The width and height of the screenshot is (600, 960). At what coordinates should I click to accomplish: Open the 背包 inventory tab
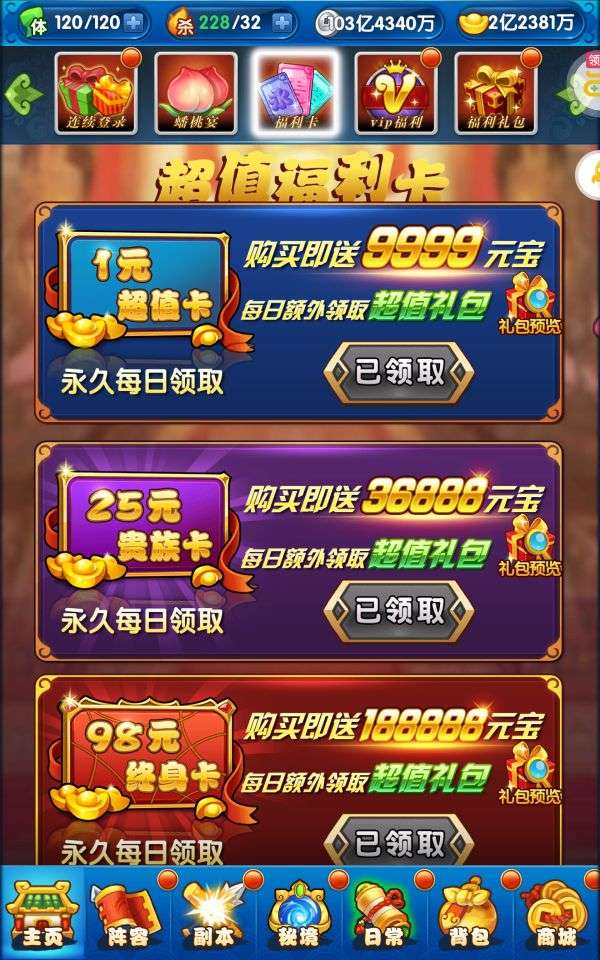tap(470, 913)
